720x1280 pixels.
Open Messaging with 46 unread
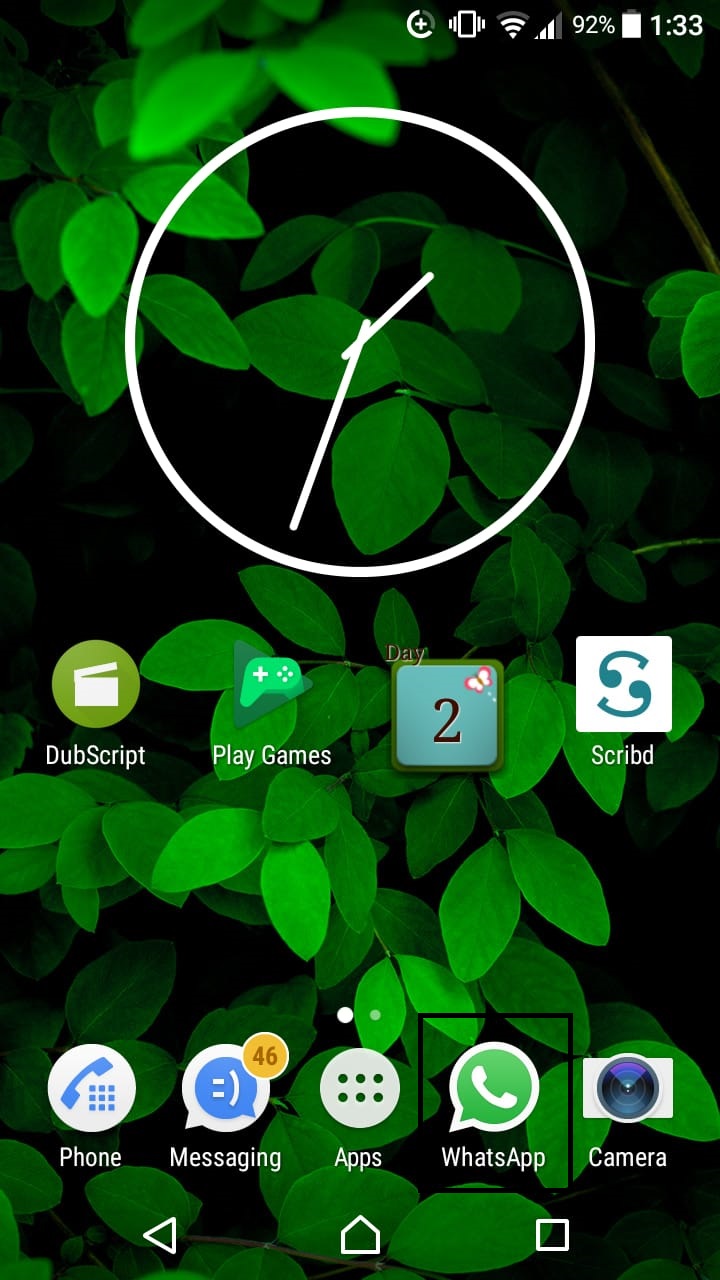pos(225,1089)
